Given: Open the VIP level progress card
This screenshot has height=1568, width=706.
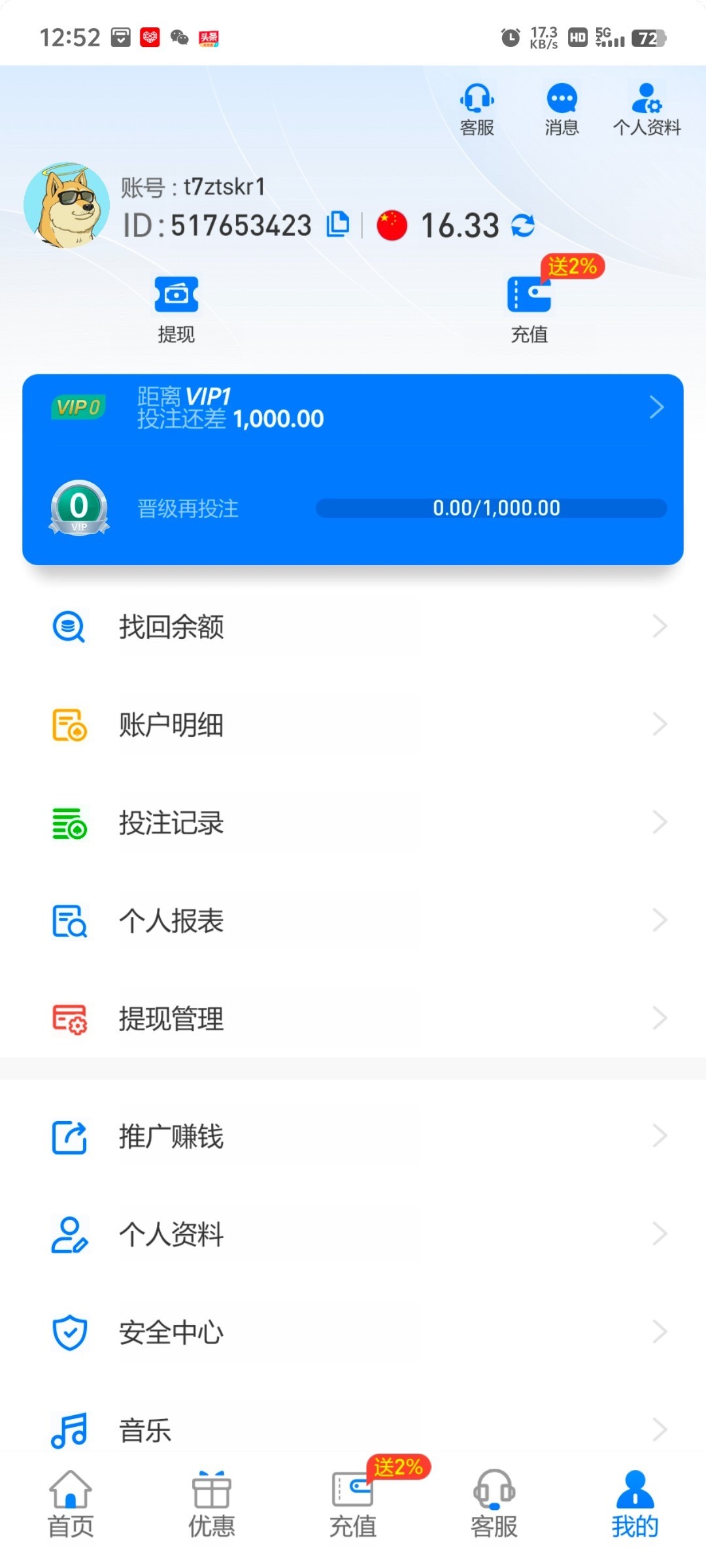Looking at the screenshot, I should [x=353, y=468].
